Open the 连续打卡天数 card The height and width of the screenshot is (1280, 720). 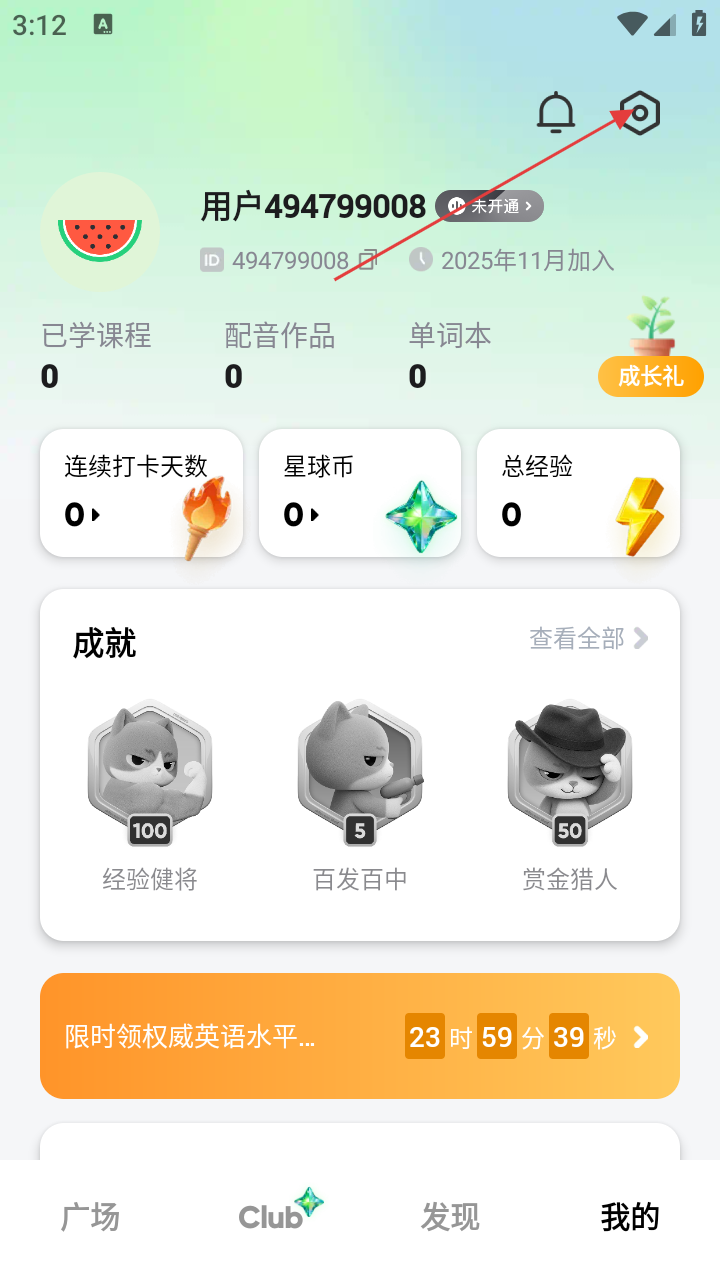coord(141,492)
